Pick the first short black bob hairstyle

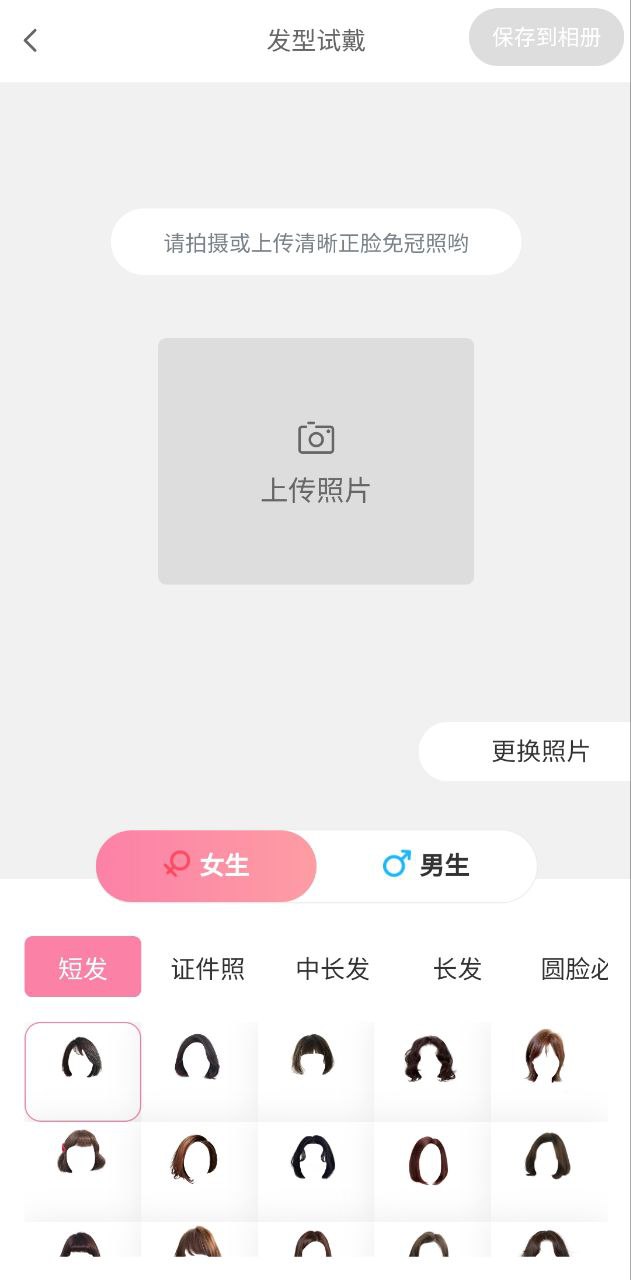click(x=83, y=1072)
